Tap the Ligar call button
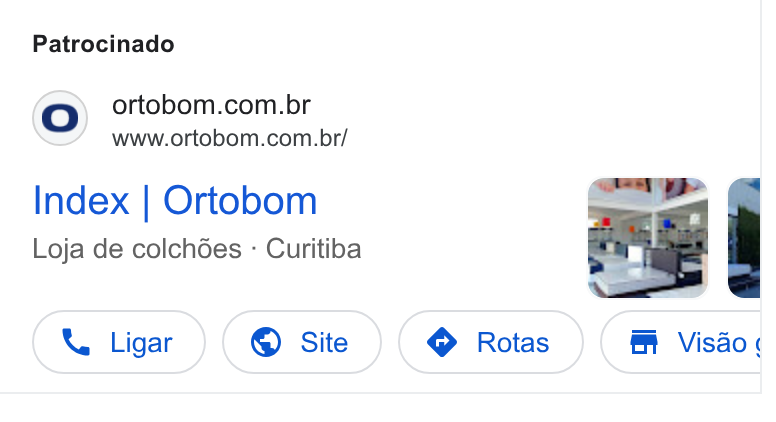Viewport: 776px width, 422px height. (x=119, y=342)
